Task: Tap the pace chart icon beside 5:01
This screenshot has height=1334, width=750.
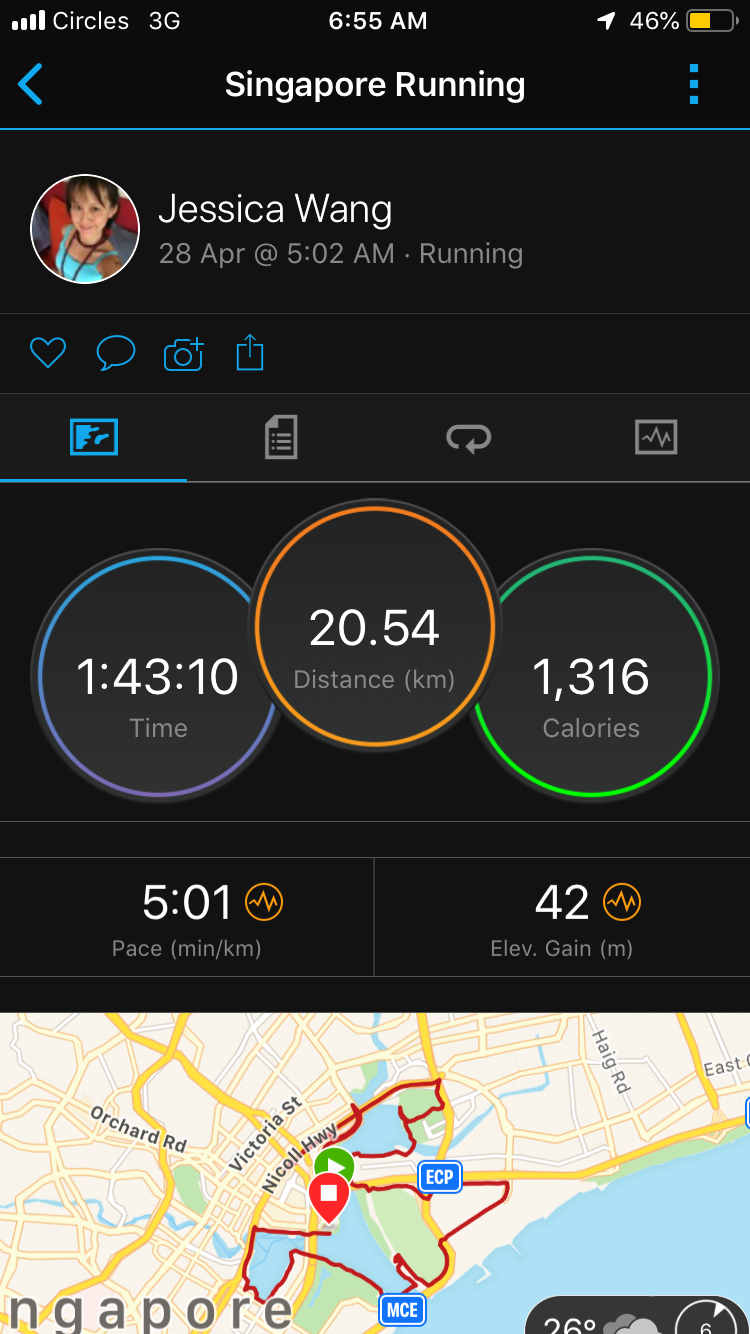Action: pyautogui.click(x=264, y=903)
